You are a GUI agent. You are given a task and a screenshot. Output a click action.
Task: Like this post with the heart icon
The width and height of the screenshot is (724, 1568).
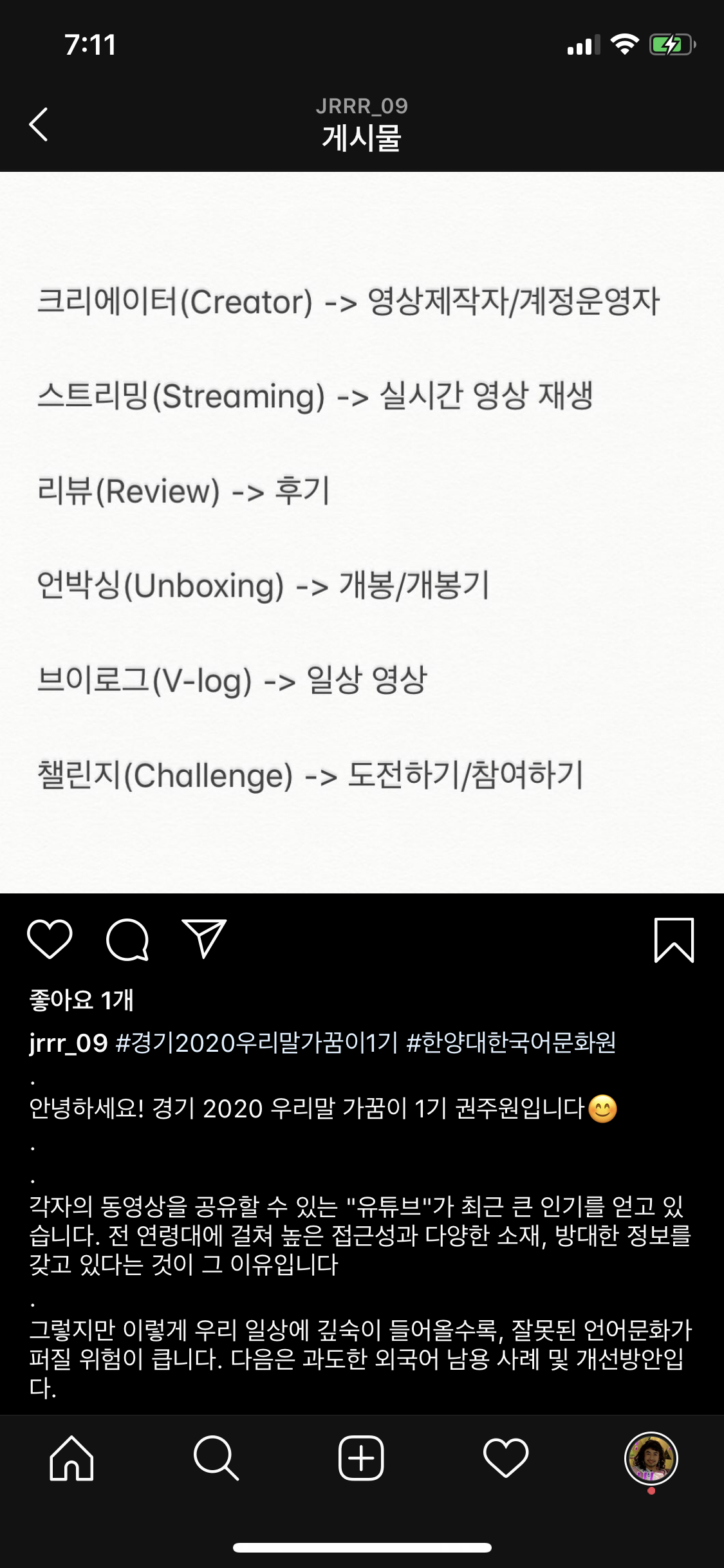50,940
